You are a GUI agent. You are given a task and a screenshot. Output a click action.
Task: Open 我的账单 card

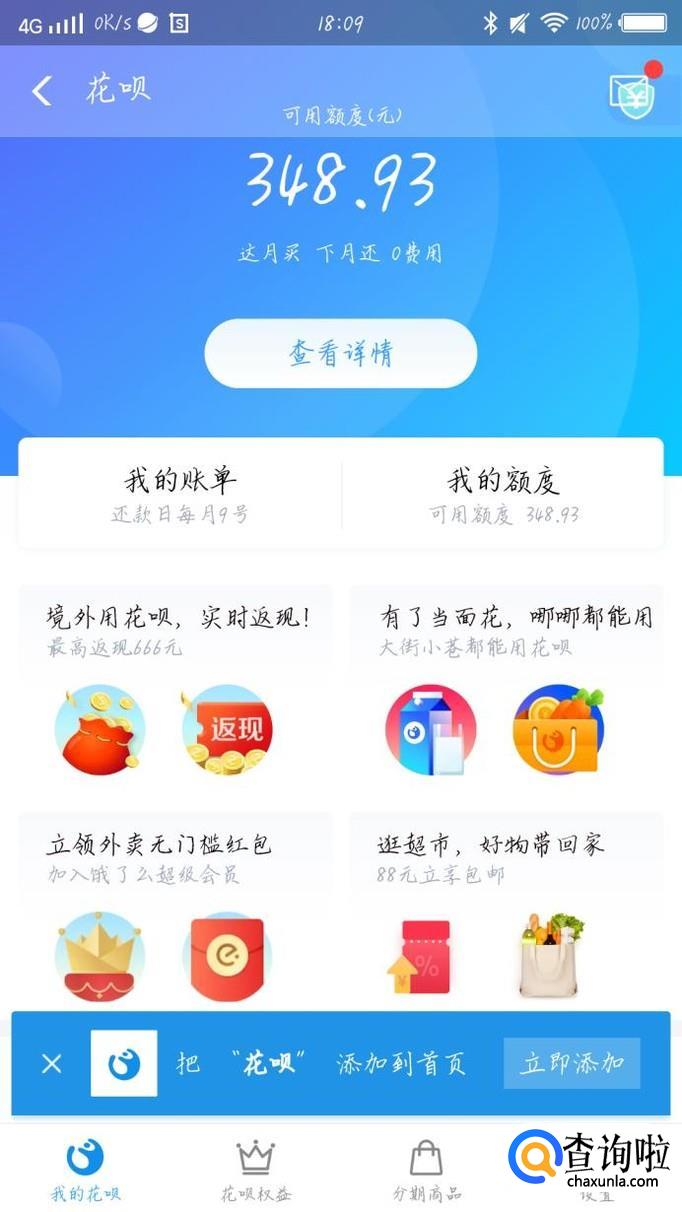tap(180, 494)
